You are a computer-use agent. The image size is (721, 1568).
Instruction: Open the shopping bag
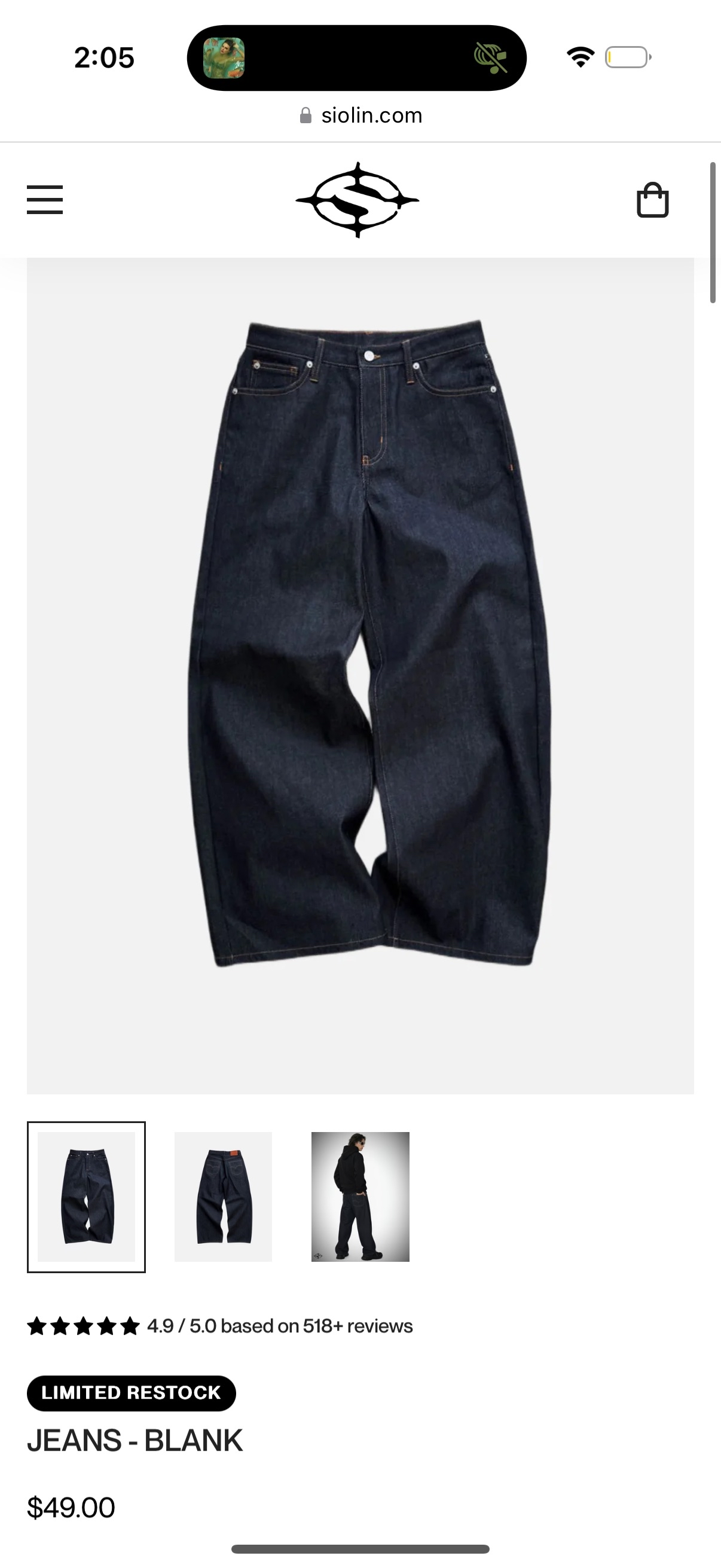click(x=652, y=200)
